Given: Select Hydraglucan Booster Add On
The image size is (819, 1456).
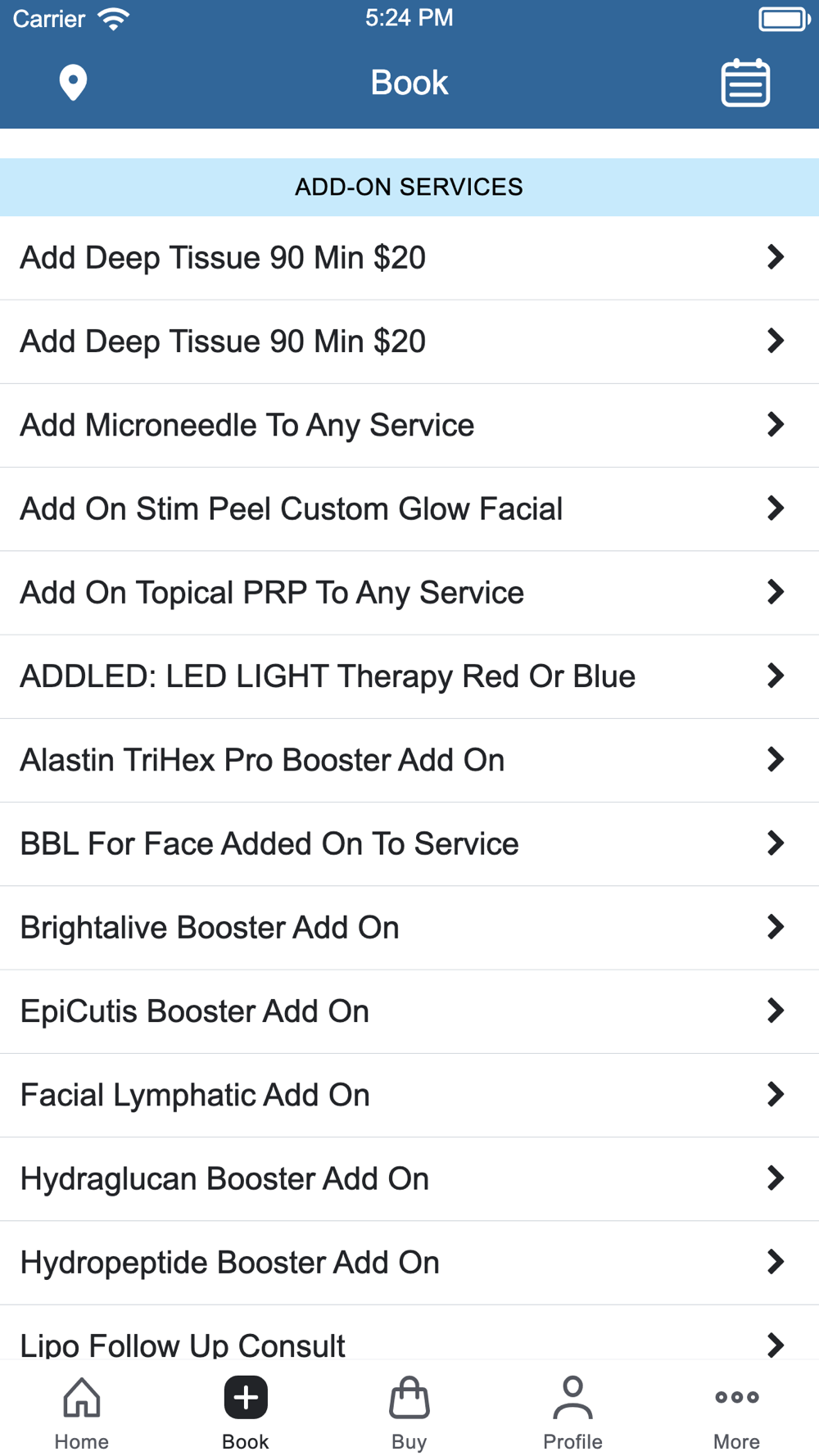Looking at the screenshot, I should pos(409,1178).
